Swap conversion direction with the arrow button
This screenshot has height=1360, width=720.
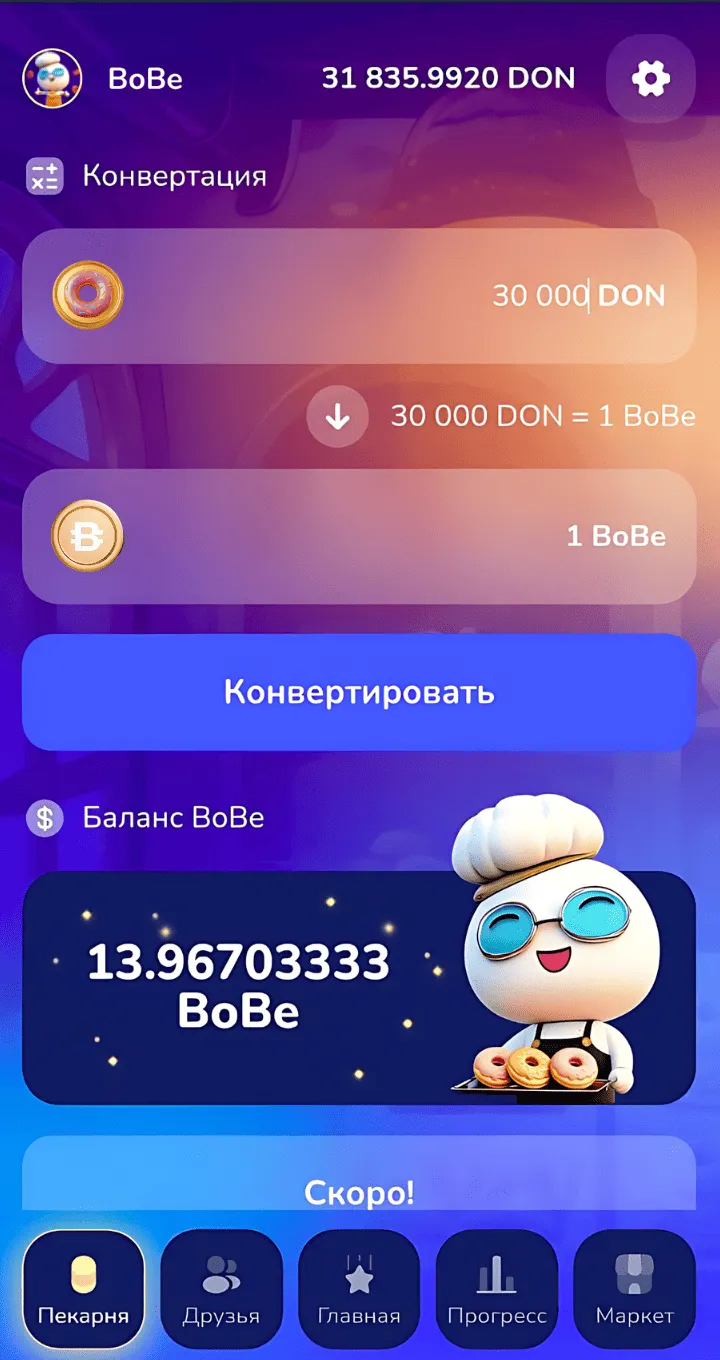(338, 416)
